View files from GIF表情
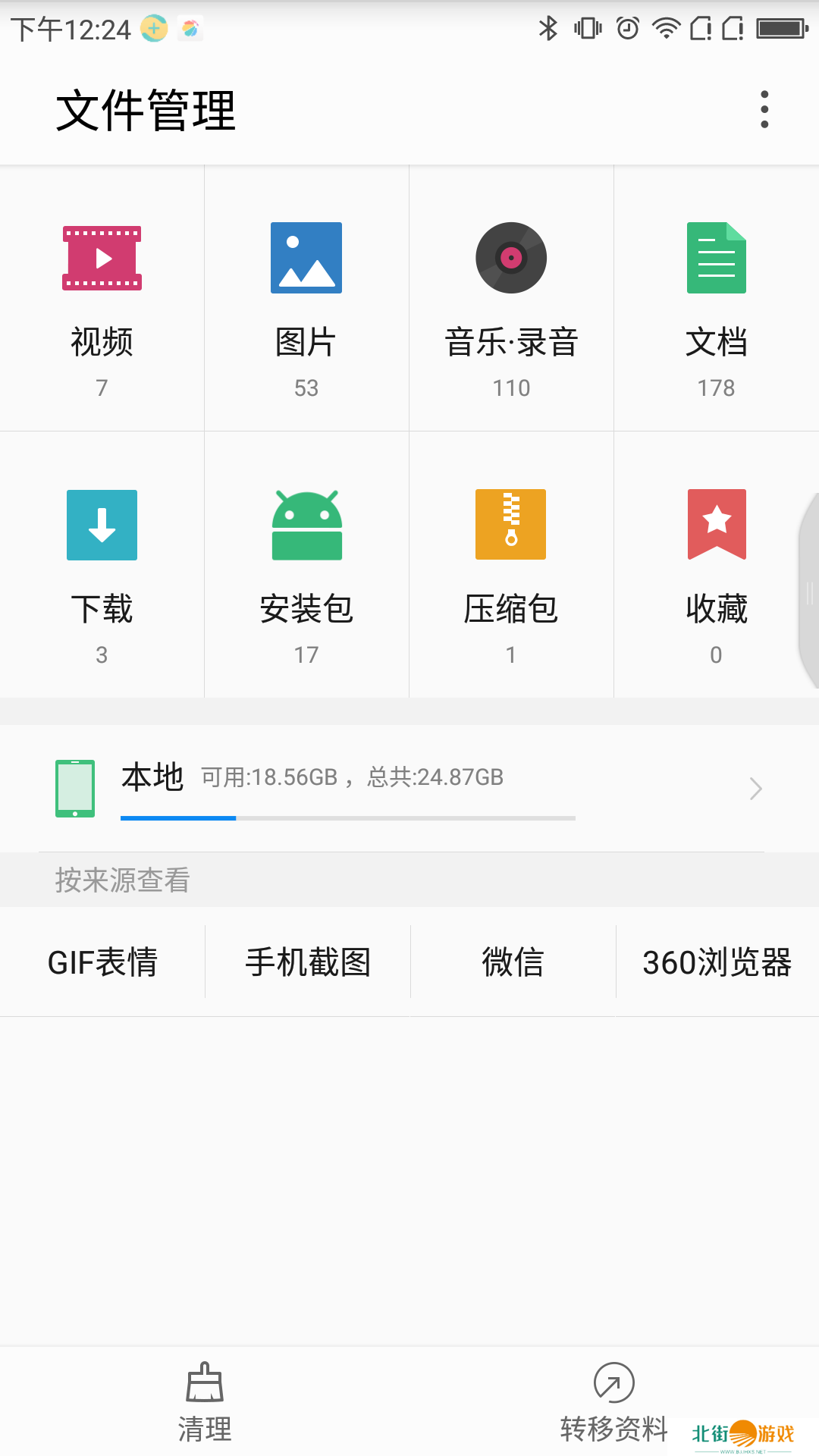 102,962
